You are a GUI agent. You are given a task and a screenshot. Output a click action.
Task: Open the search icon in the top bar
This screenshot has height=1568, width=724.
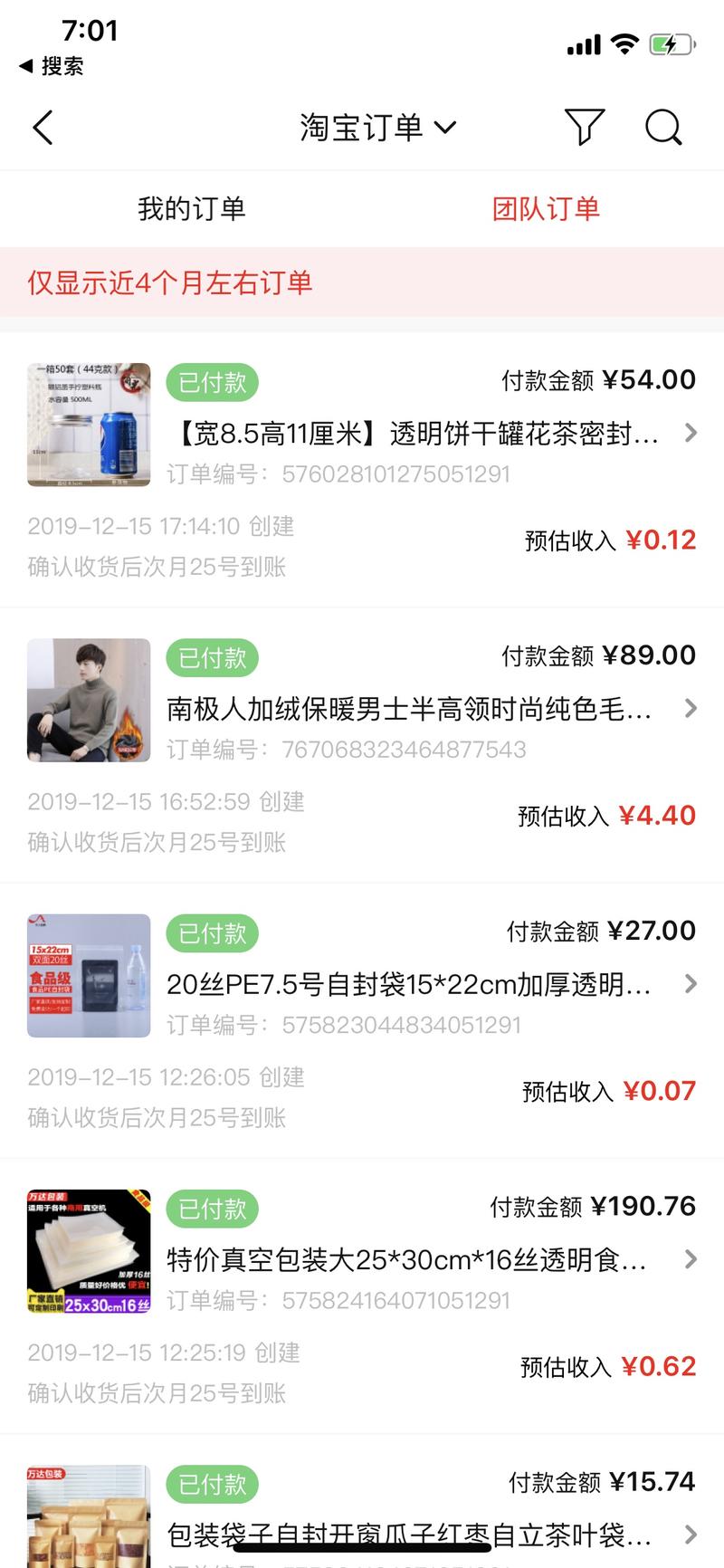pyautogui.click(x=664, y=127)
